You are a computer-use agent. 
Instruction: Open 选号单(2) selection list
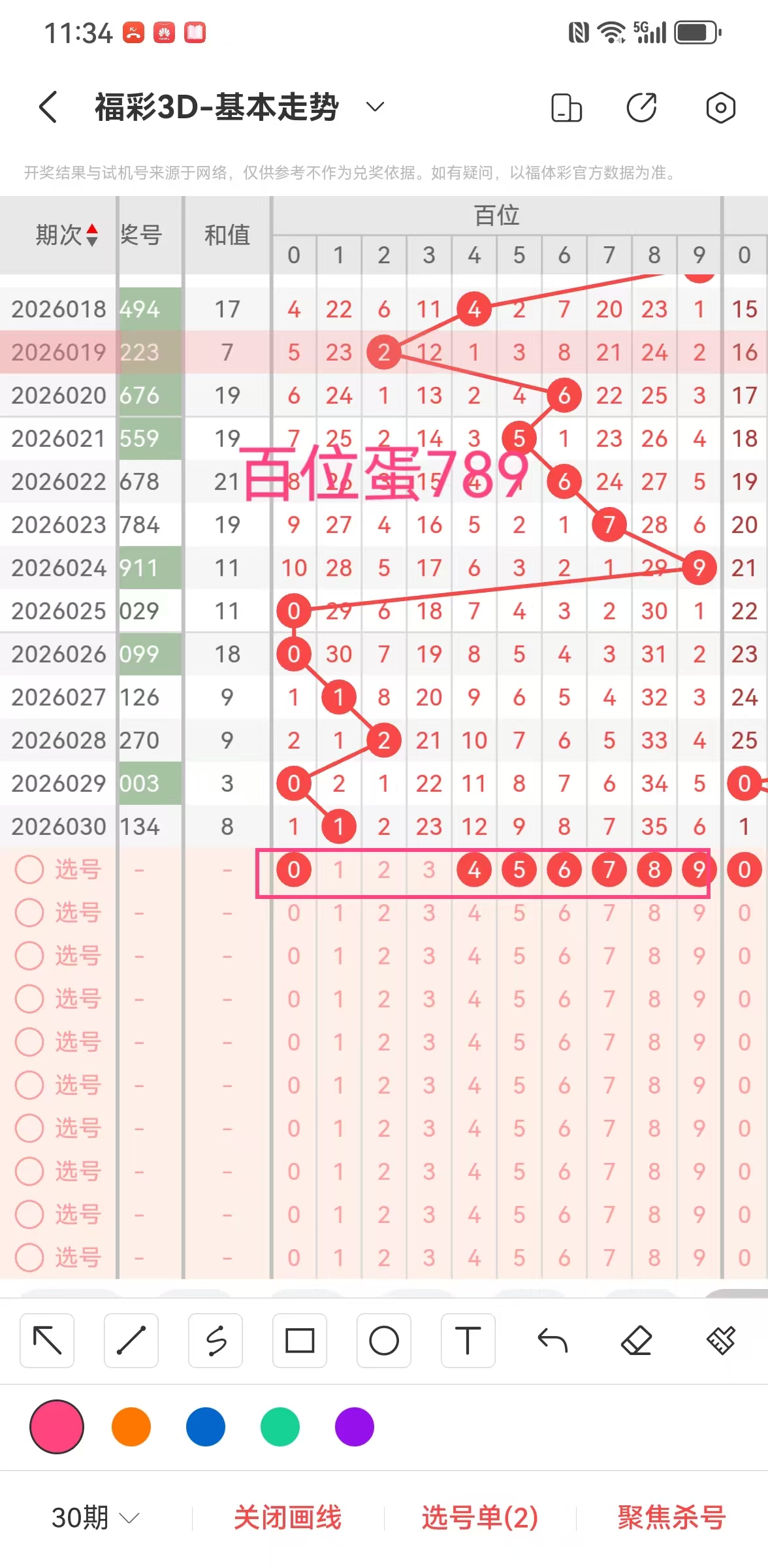[480, 1517]
